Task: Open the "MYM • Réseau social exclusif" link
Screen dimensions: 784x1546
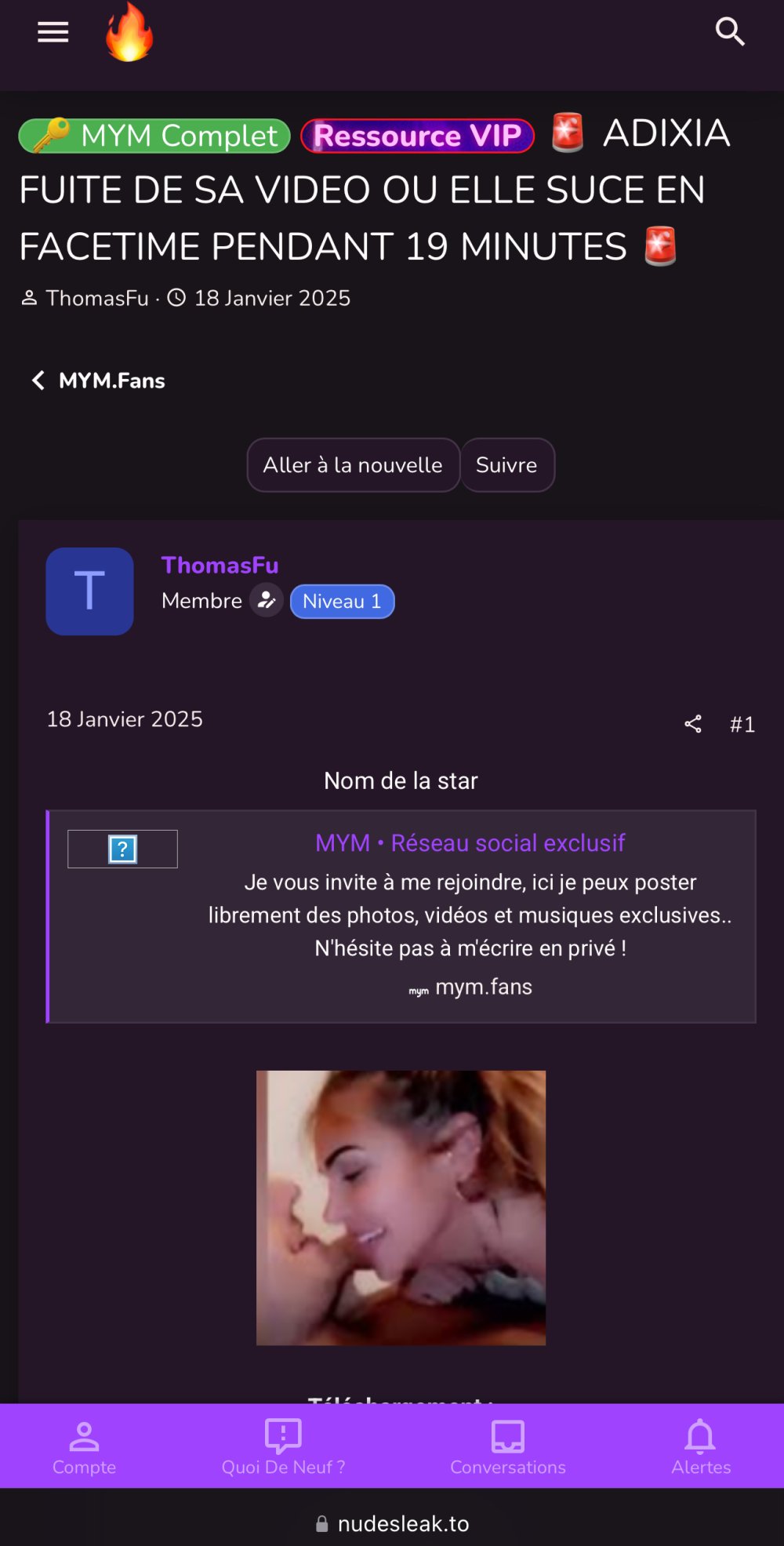Action: tap(470, 843)
